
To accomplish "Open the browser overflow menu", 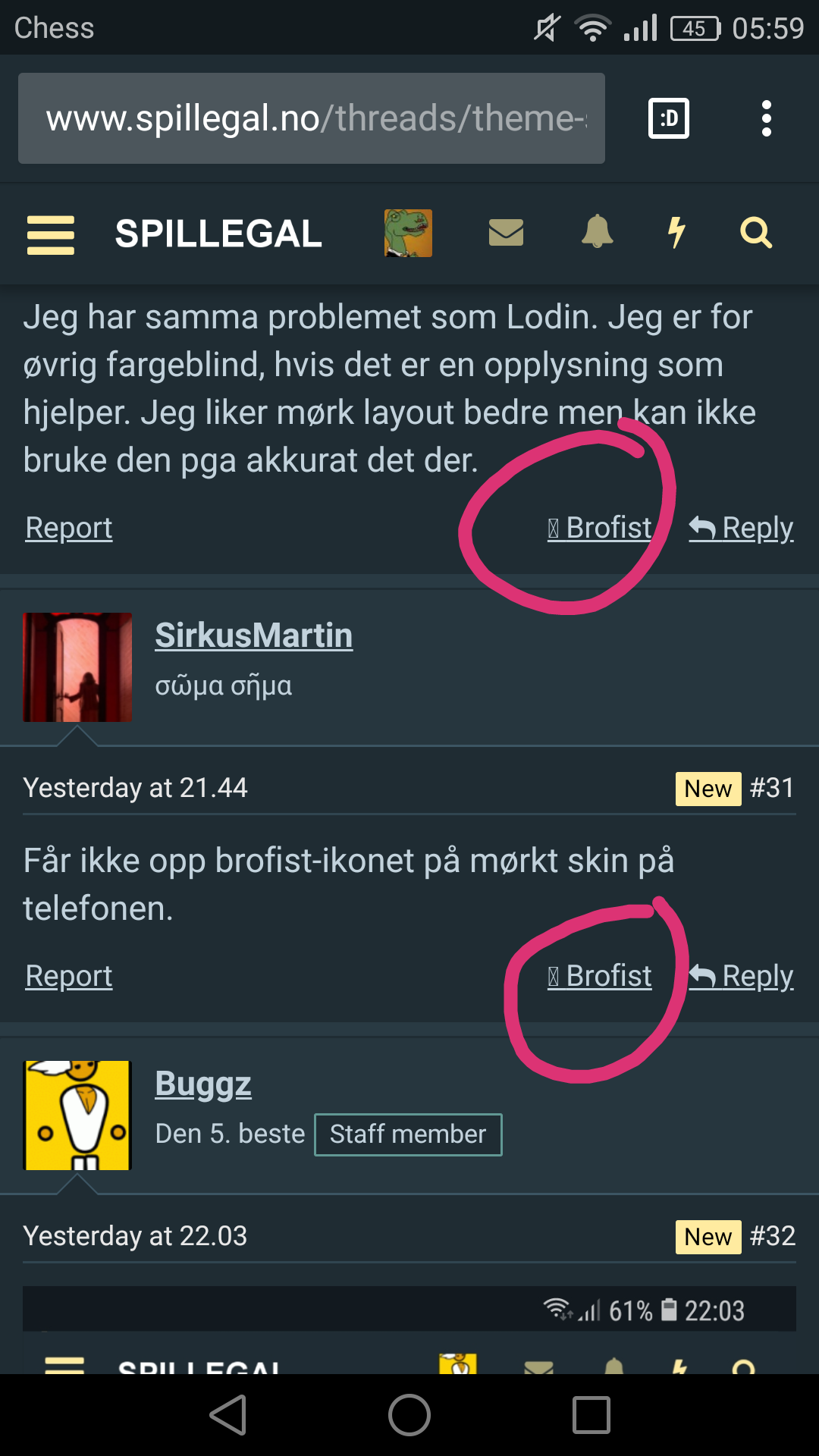I will tap(766, 118).
